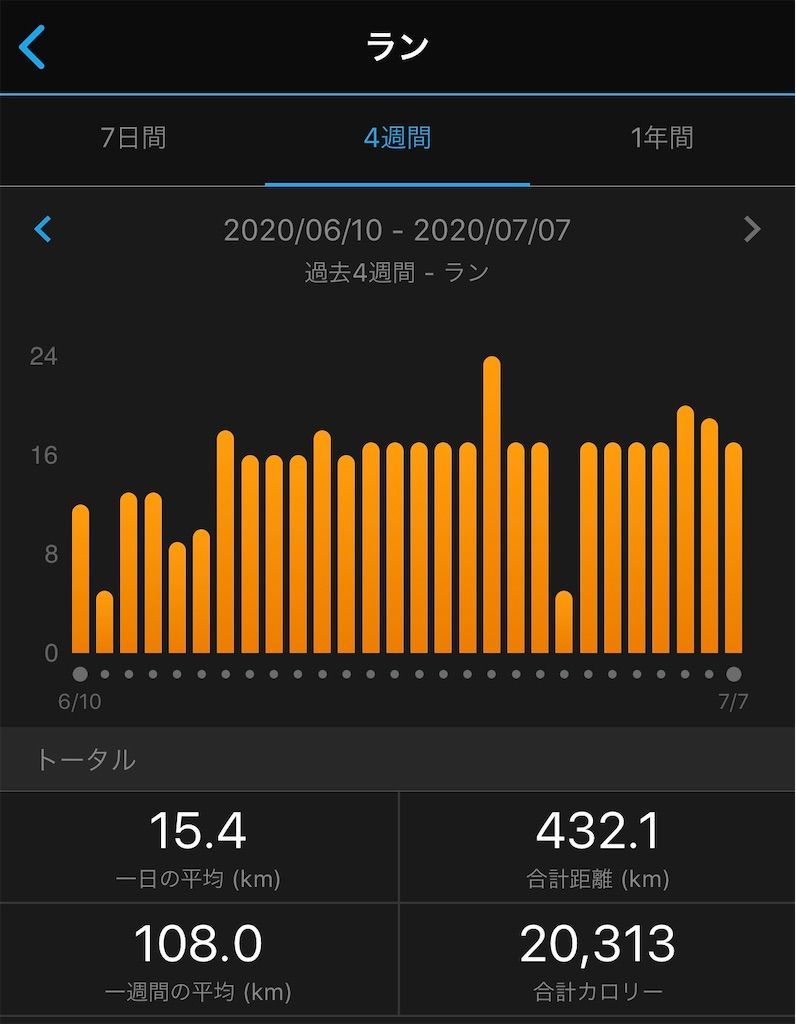This screenshot has height=1024, width=796.
Task: Switch to the 7日間 tab
Action: coord(133,138)
